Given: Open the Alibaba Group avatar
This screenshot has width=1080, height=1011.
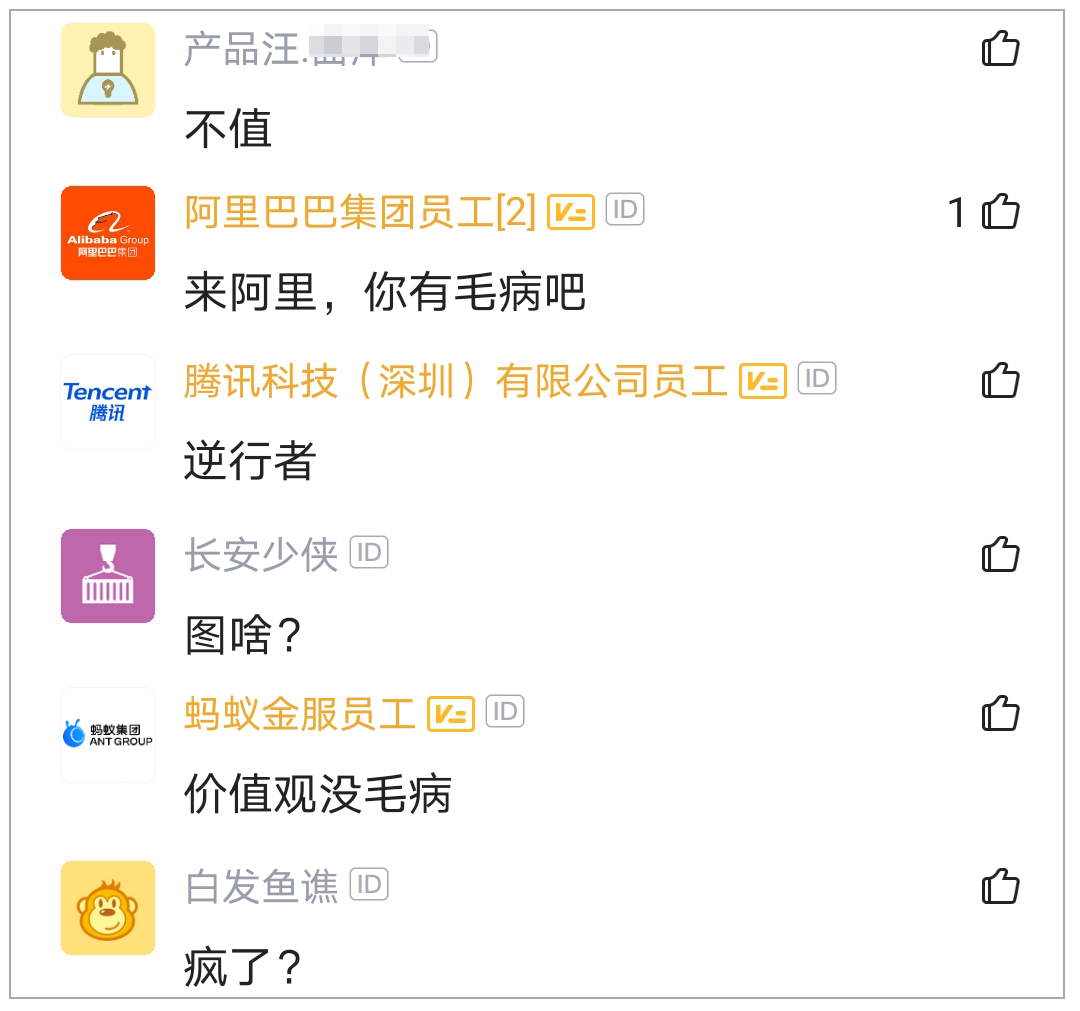Looking at the screenshot, I should pos(108,233).
